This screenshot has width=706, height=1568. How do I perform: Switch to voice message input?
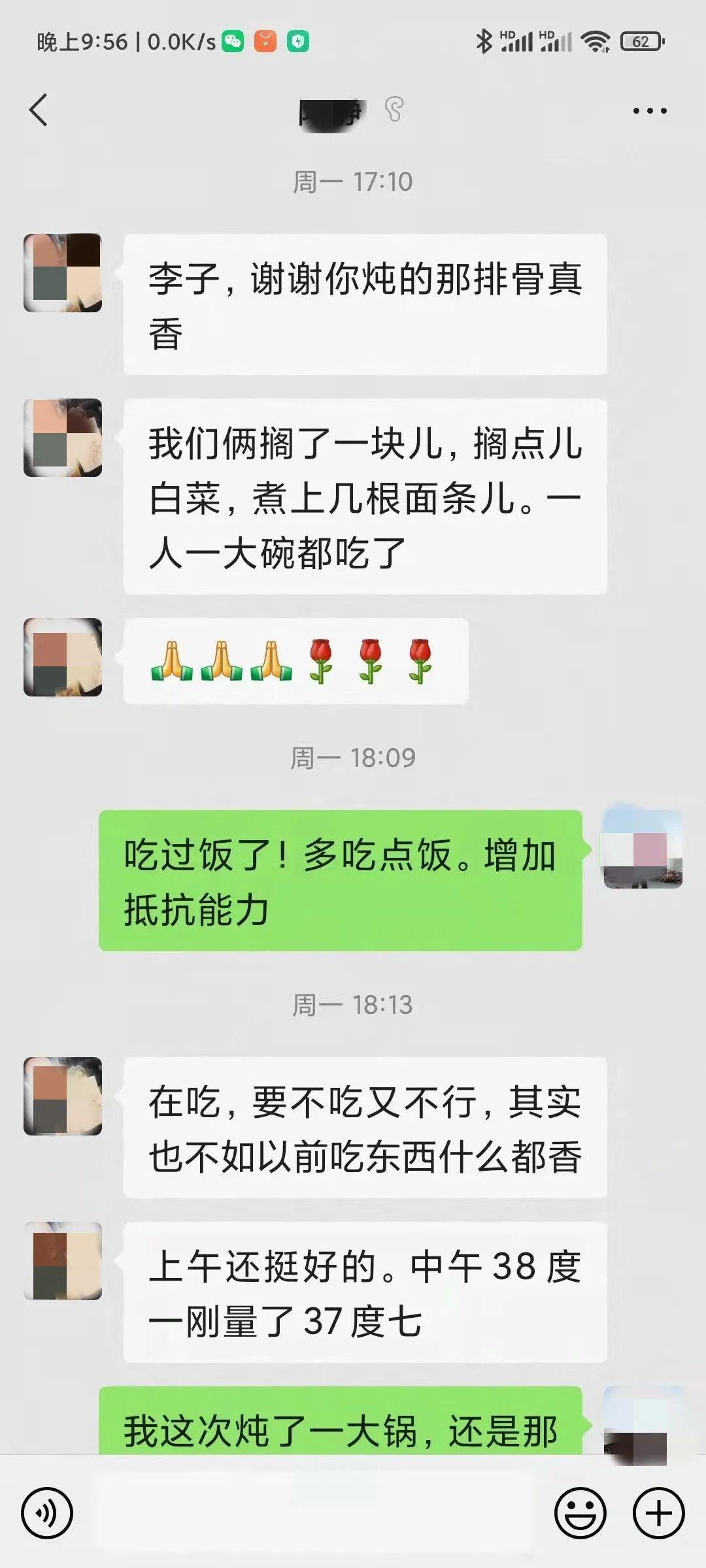(x=47, y=1512)
